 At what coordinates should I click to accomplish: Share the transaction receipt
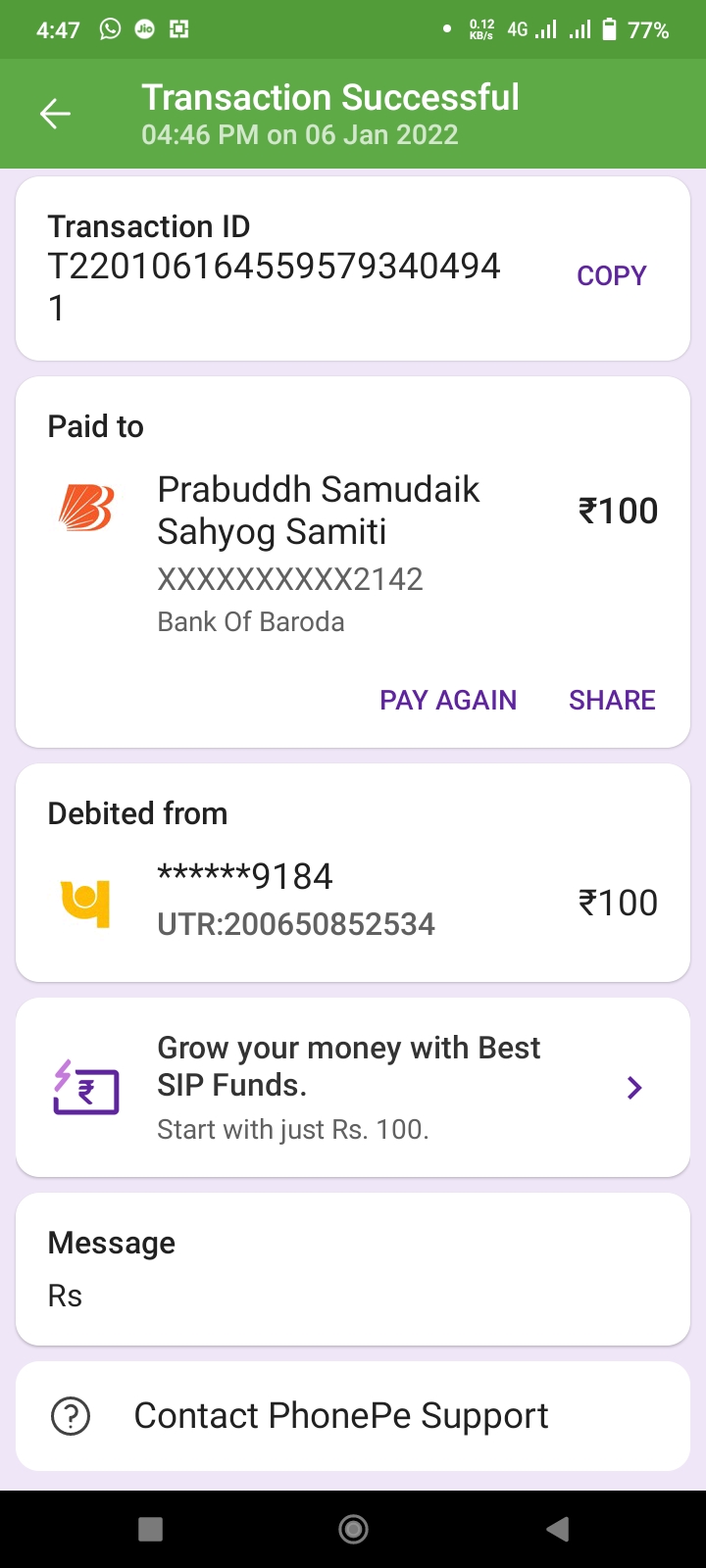pos(612,700)
